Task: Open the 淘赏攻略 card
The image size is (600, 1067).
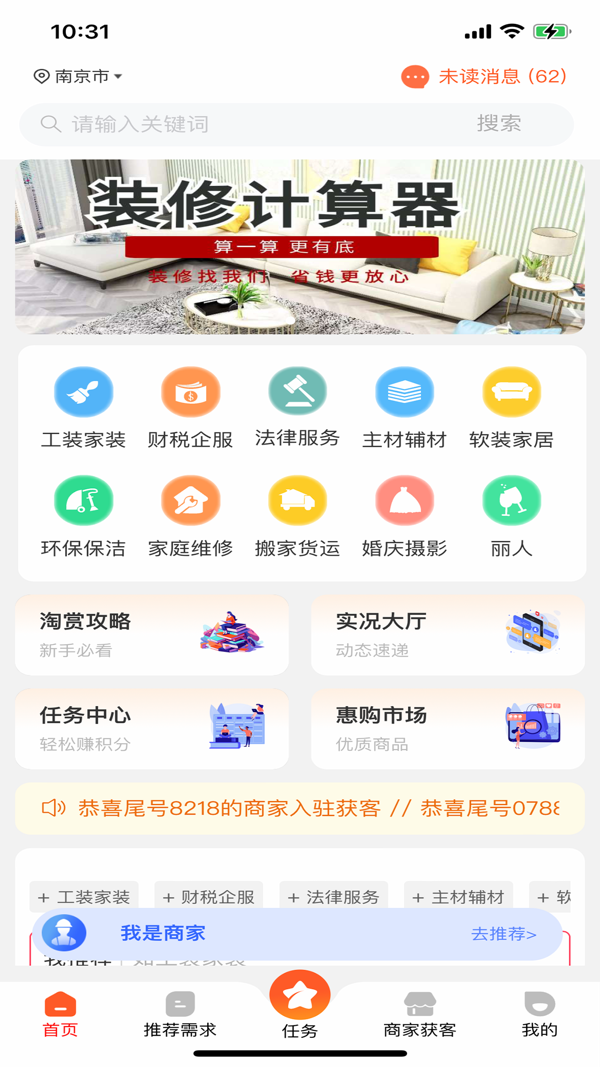Action: [152, 635]
